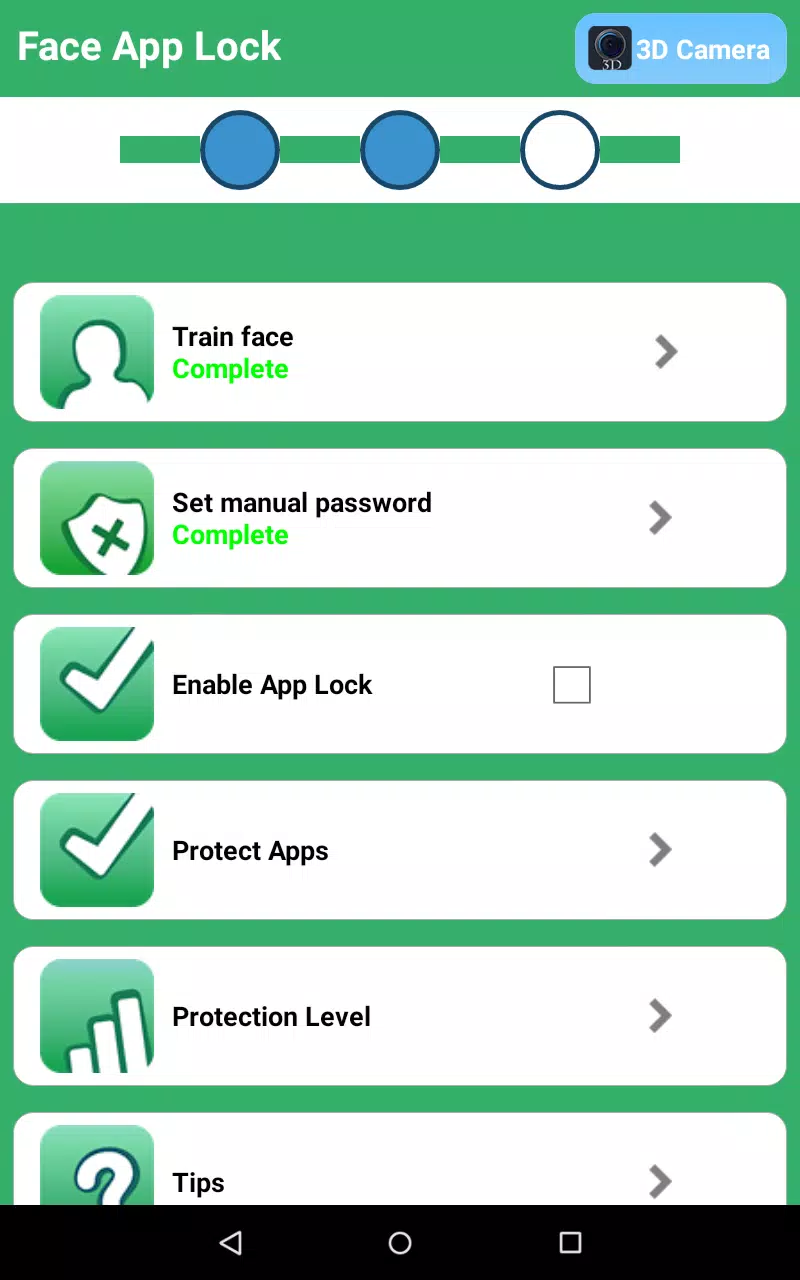The height and width of the screenshot is (1280, 800).
Task: Click the 3D camera lens icon
Action: coord(610,48)
